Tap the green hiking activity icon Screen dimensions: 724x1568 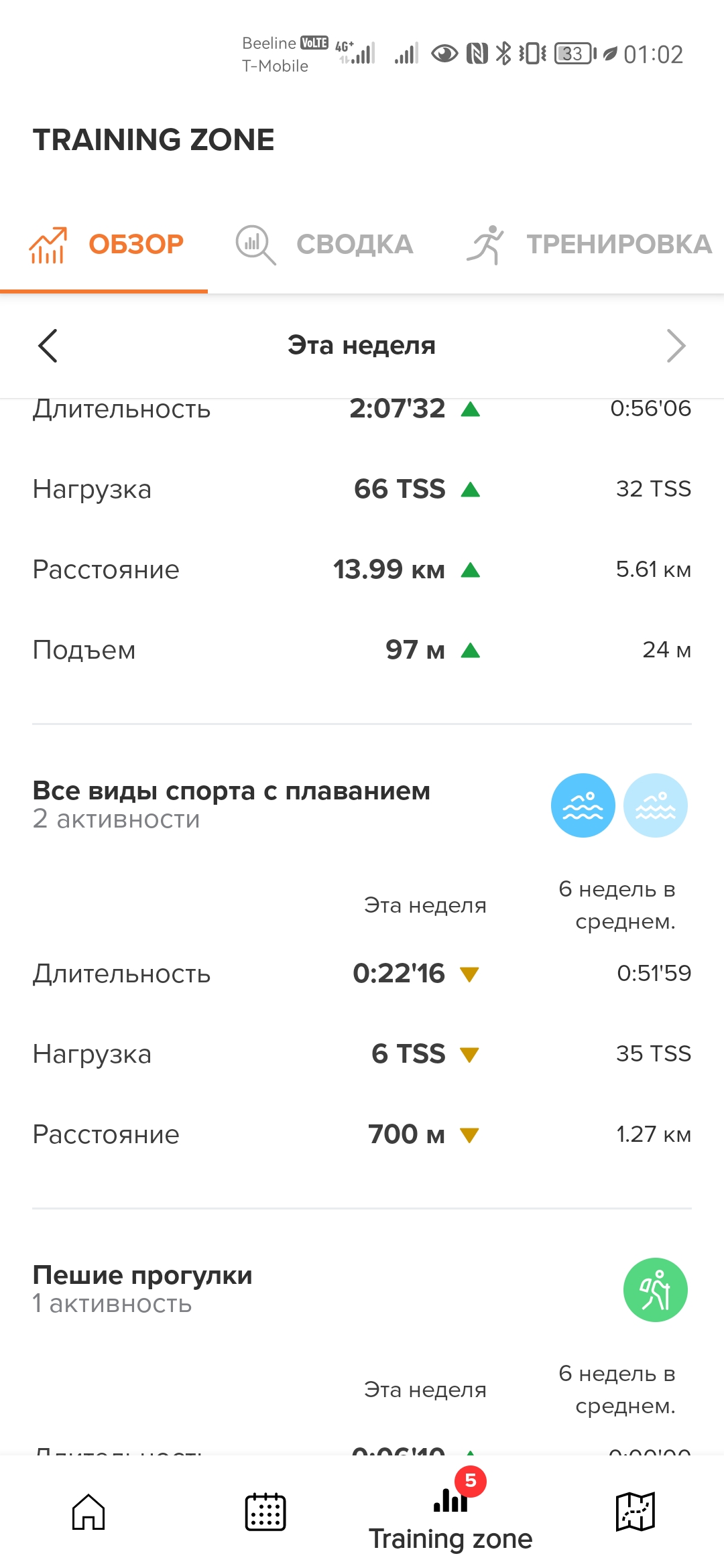(x=655, y=1290)
